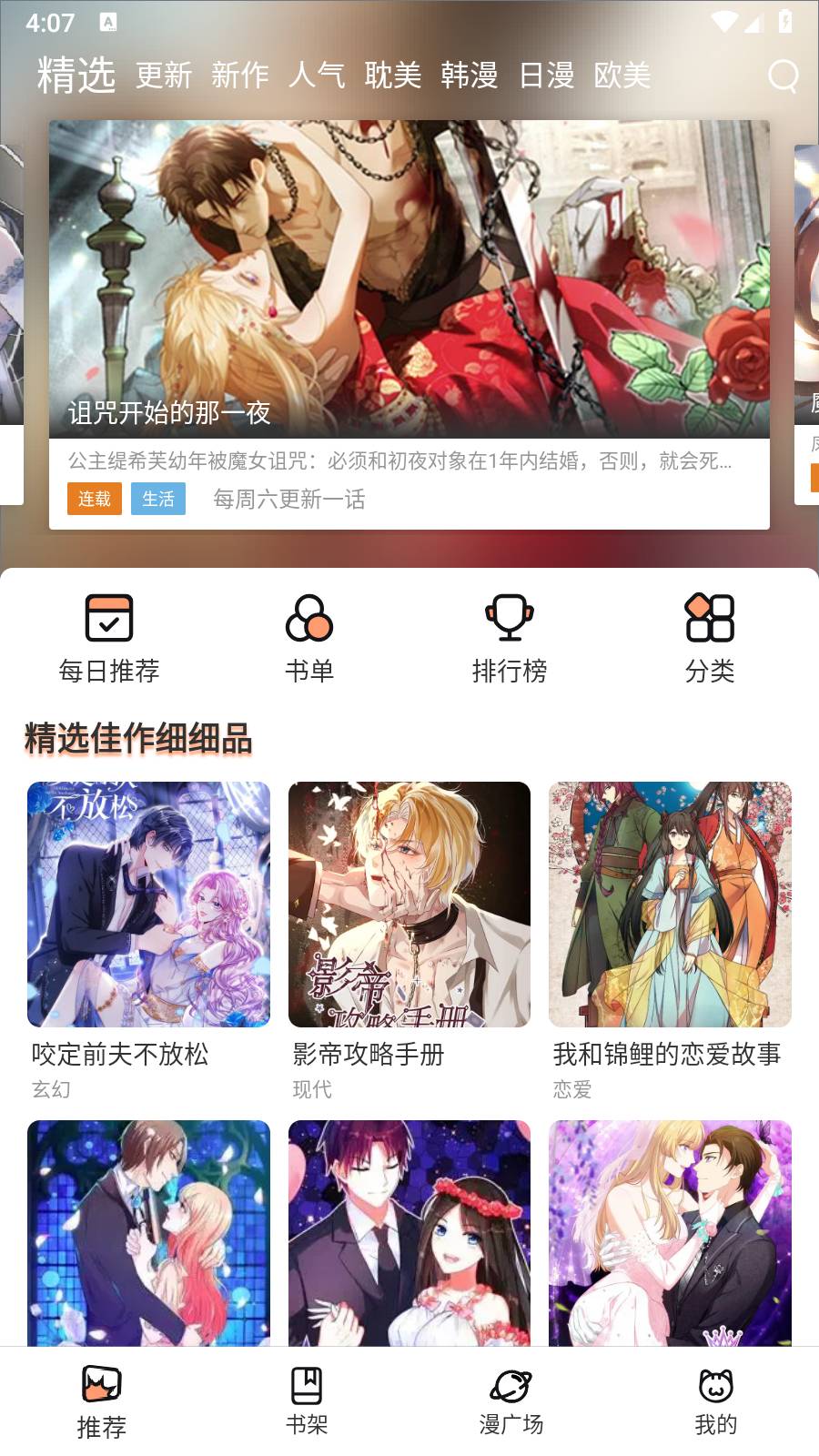Viewport: 819px width, 1456px height.
Task: Open the 耽美 top tab
Action: [x=393, y=76]
